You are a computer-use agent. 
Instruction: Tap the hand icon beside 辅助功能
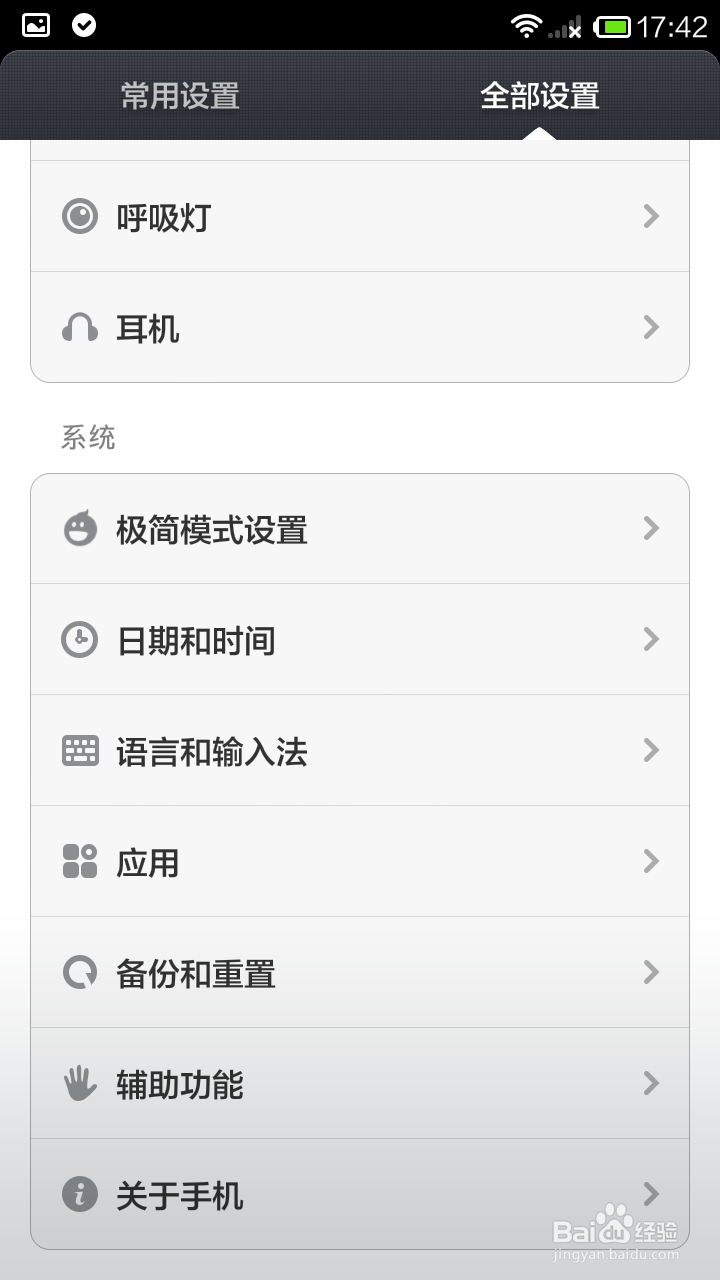pyautogui.click(x=83, y=1083)
